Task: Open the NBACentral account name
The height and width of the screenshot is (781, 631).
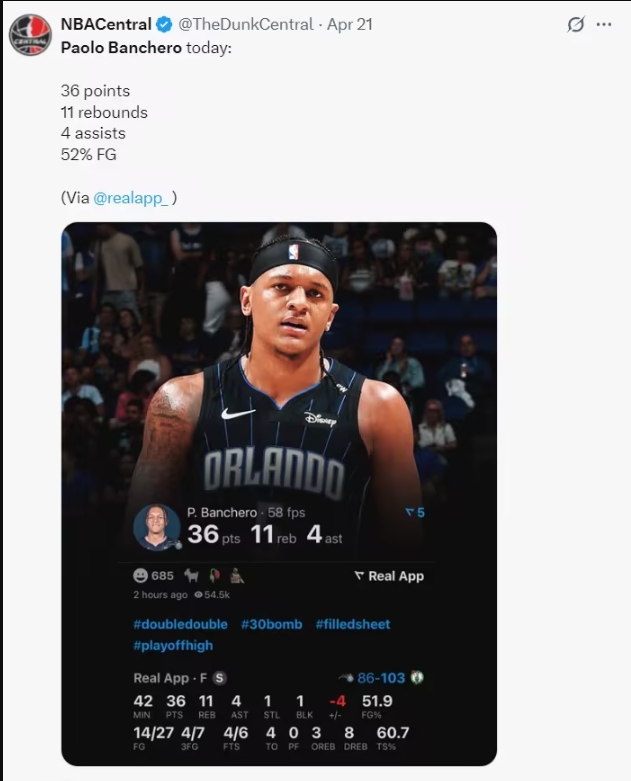Action: pyautogui.click(x=106, y=24)
